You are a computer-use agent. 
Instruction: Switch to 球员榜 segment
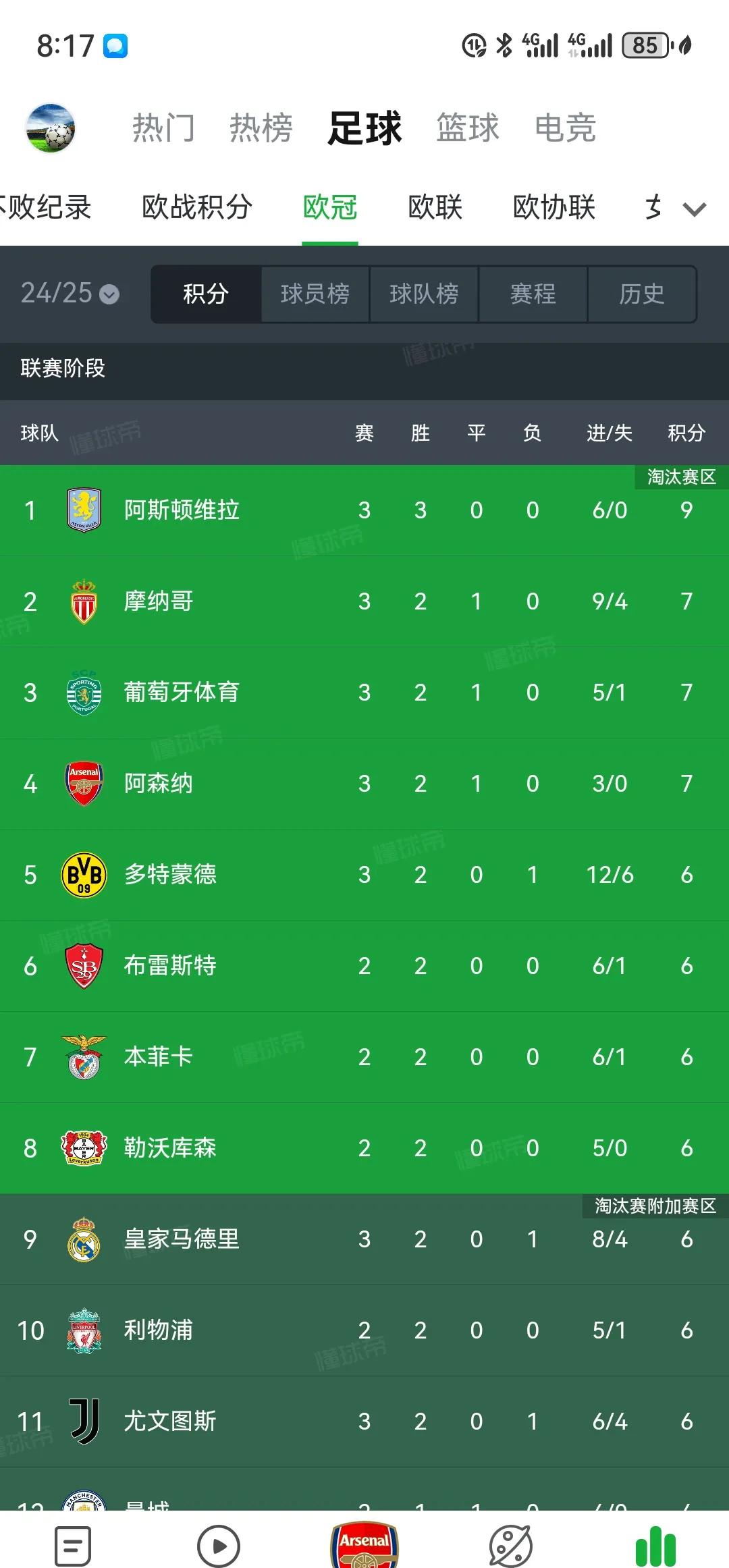tap(315, 294)
